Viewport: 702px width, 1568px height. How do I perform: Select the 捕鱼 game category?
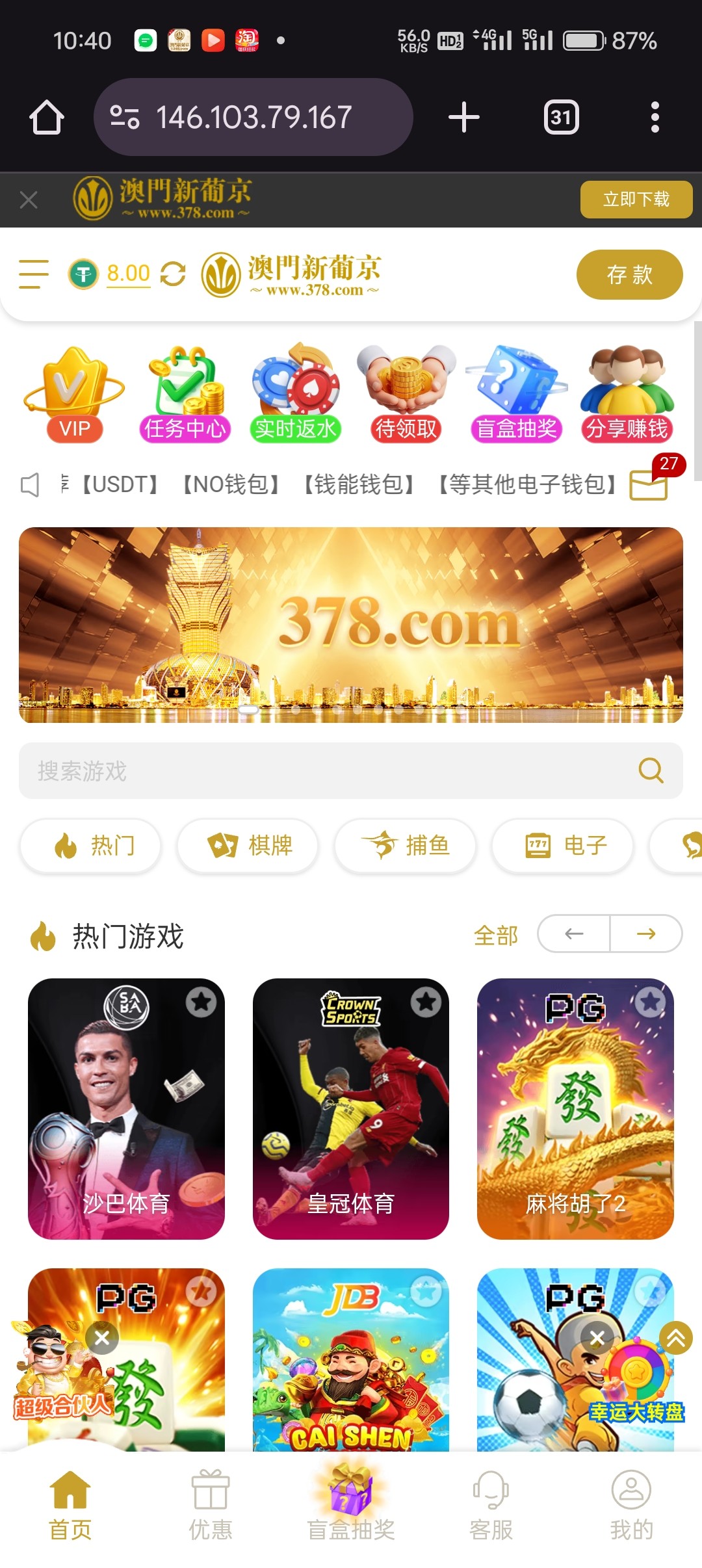click(x=405, y=846)
